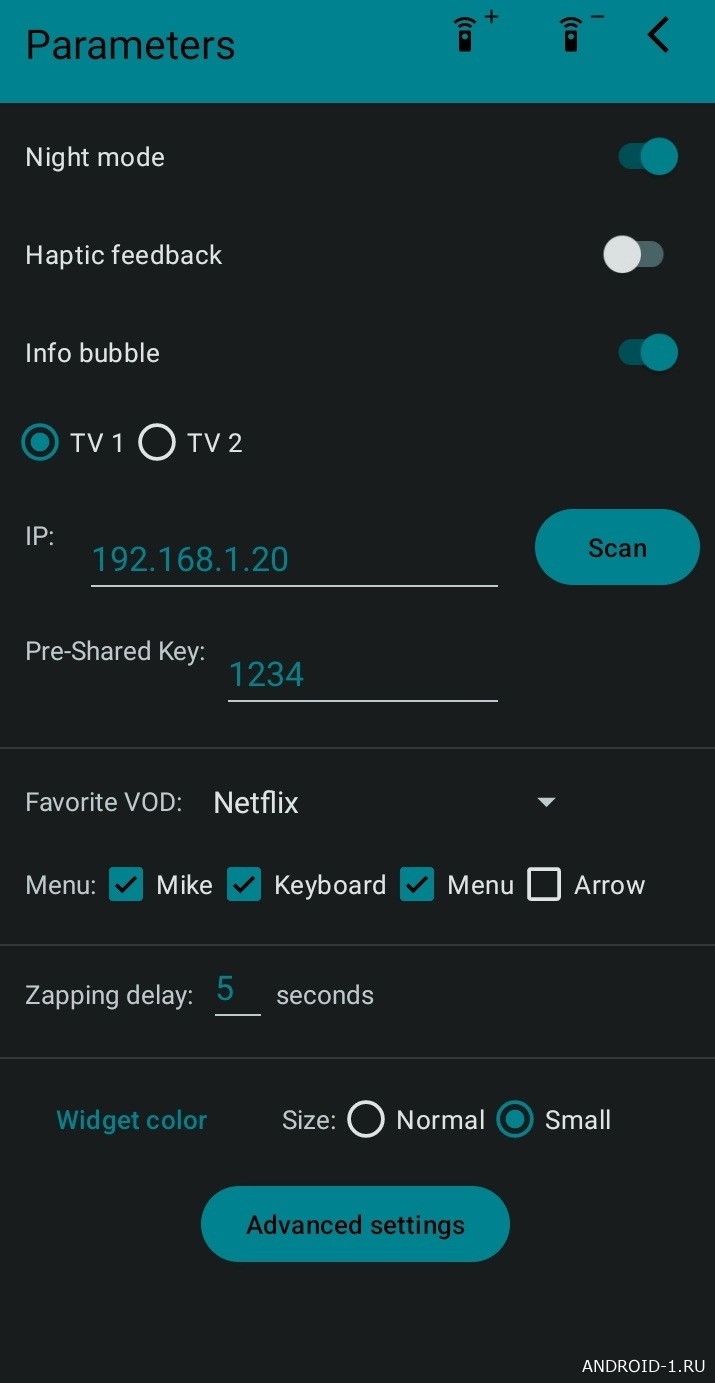The image size is (715, 1383).
Task: Uncheck the Menu checkbox
Action: coord(417,885)
